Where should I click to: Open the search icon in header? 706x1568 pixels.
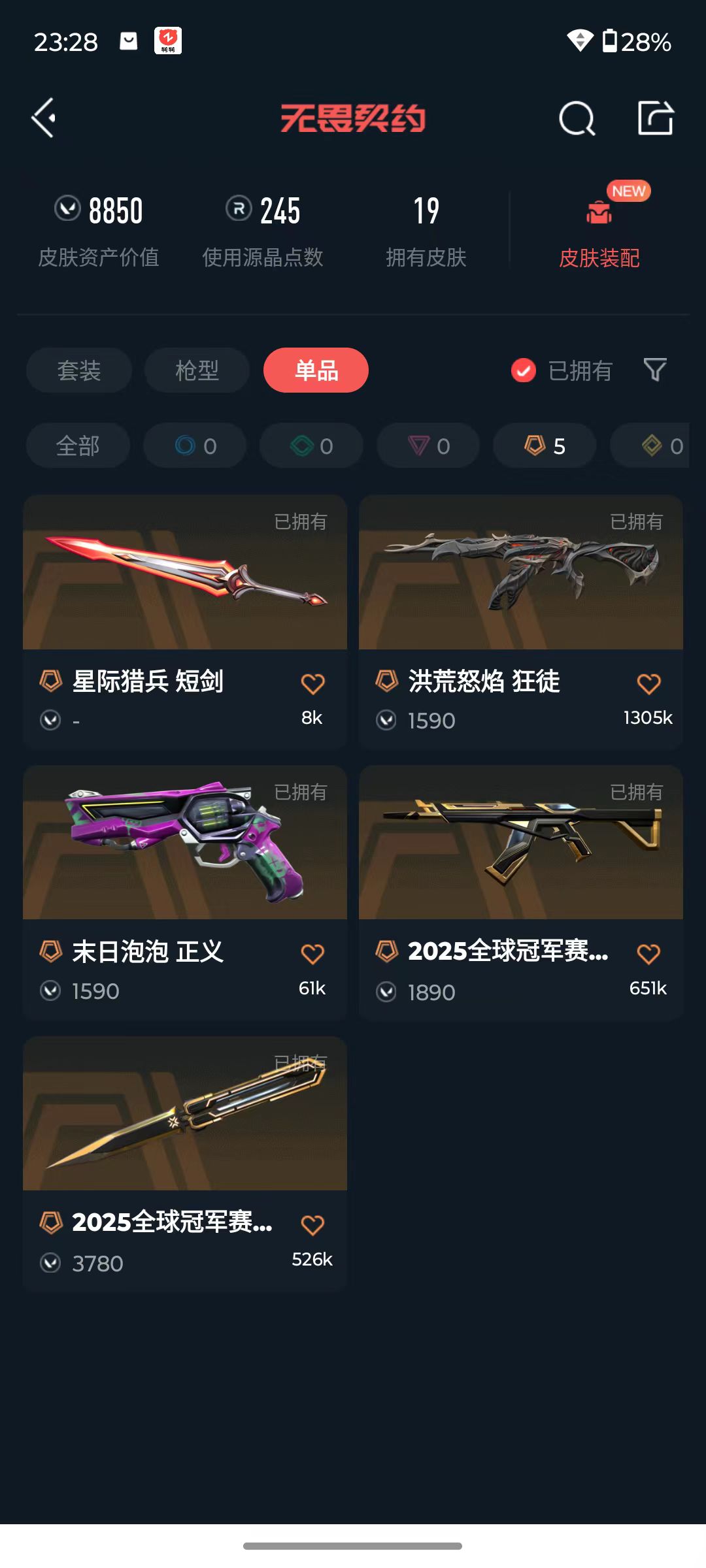[577, 119]
